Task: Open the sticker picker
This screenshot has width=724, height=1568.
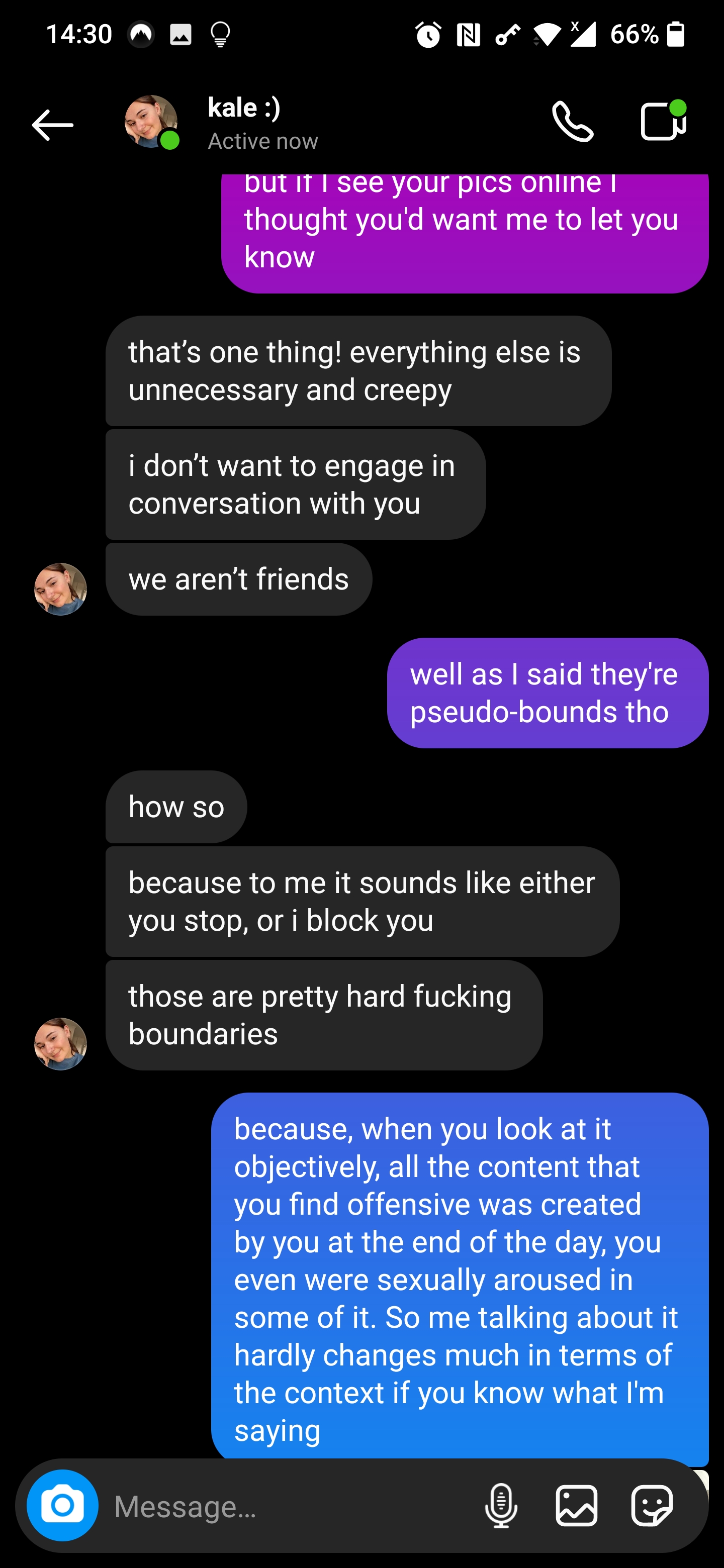Action: 652,1506
